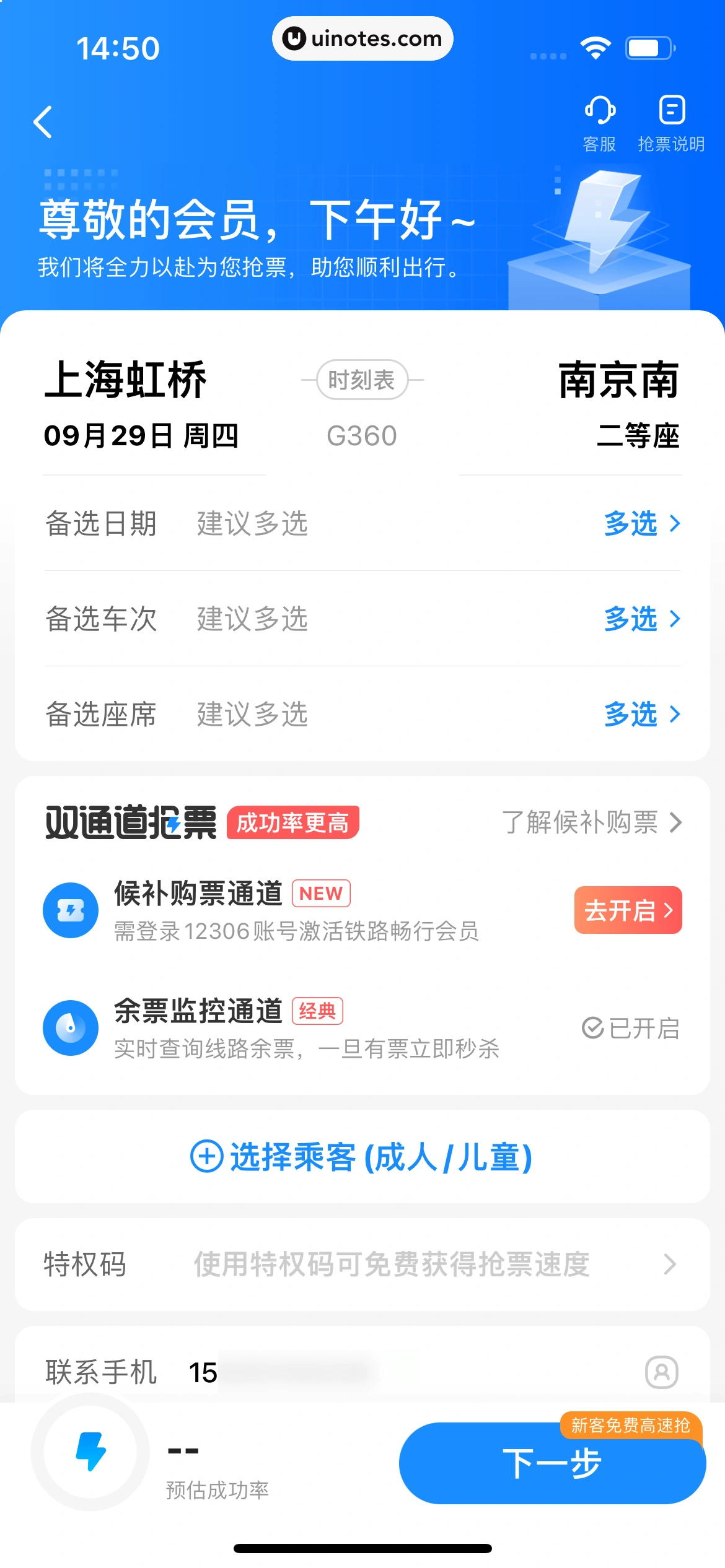725x1568 pixels.
Task: Tap the lightning 预估成功率 indicator
Action: (90, 1452)
